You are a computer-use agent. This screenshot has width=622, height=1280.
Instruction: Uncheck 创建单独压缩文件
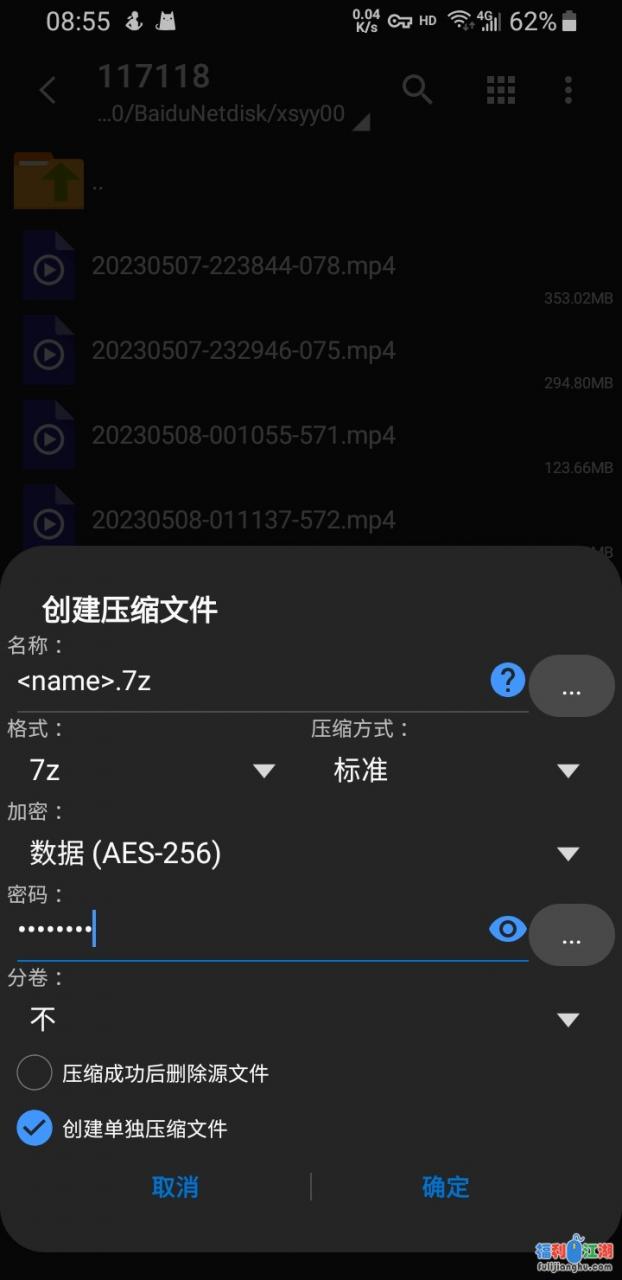(35, 1129)
